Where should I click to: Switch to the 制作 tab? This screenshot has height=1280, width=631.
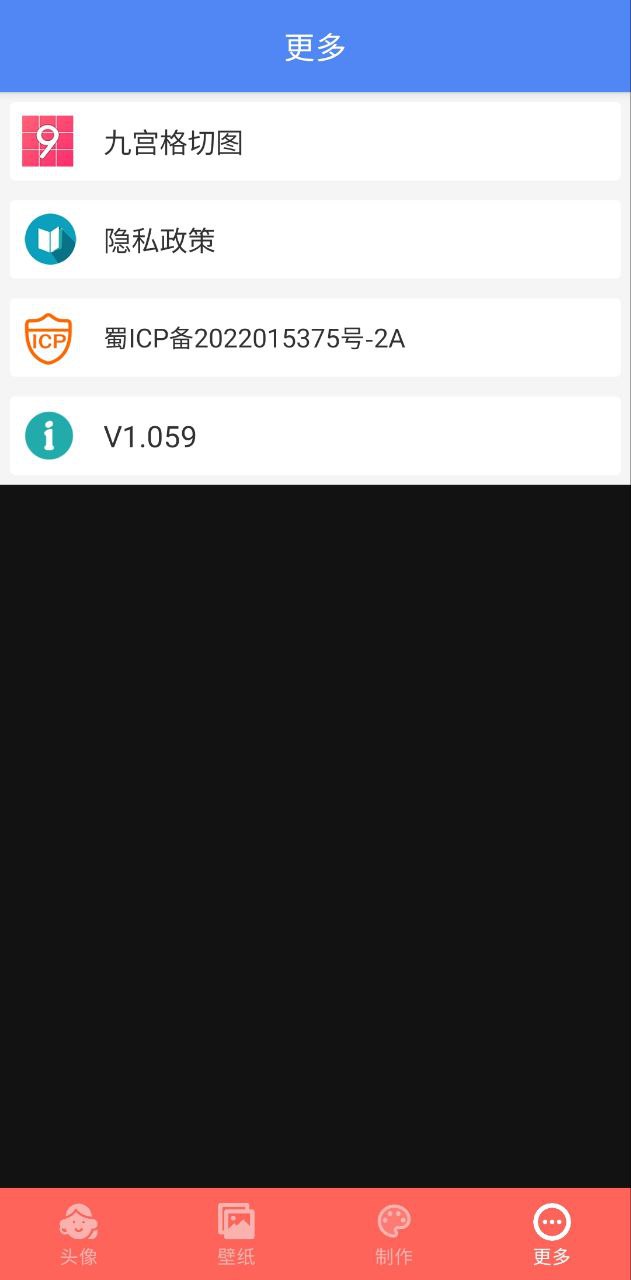[x=394, y=1234]
